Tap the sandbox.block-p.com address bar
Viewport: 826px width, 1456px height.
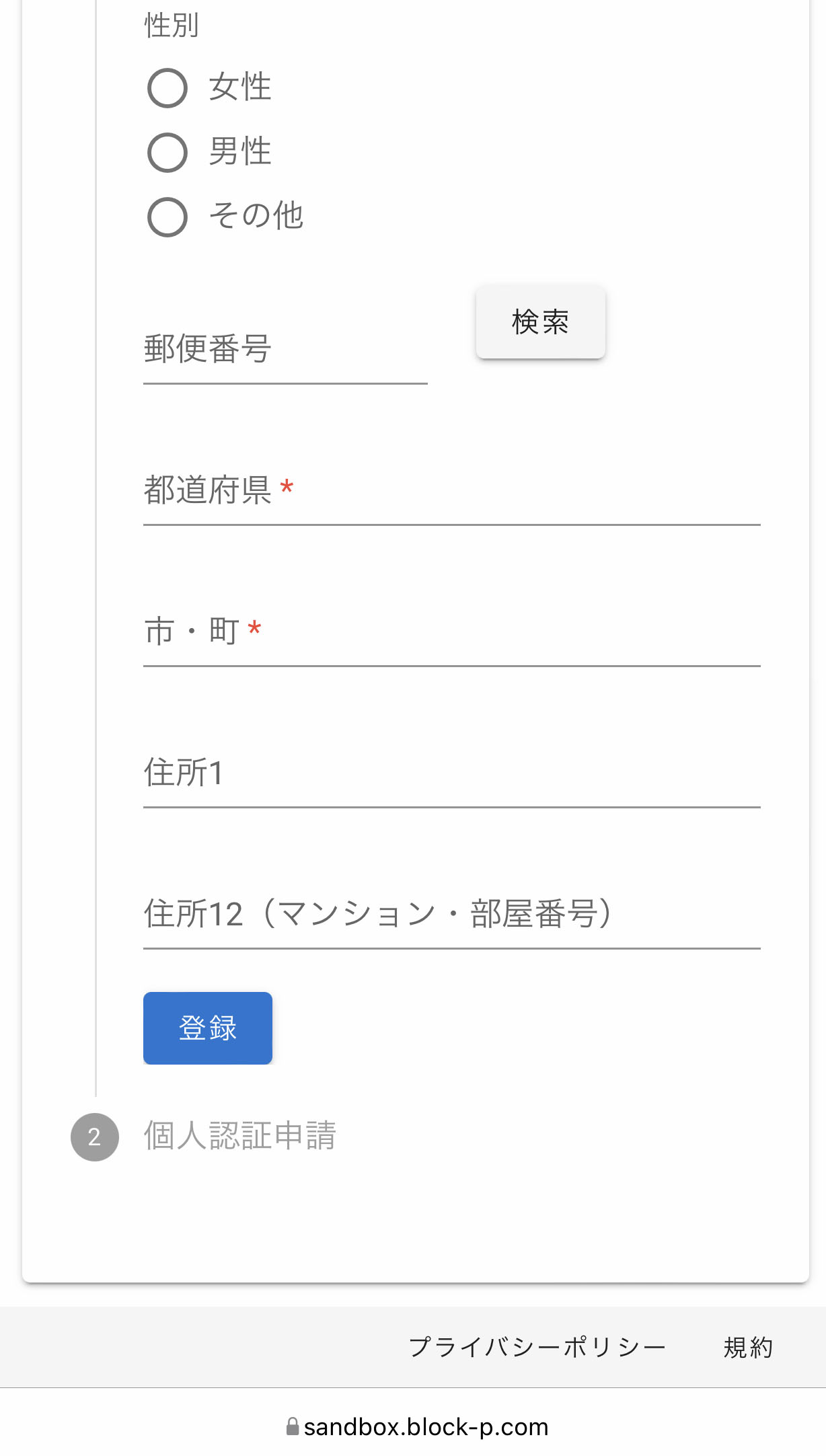(x=417, y=1426)
